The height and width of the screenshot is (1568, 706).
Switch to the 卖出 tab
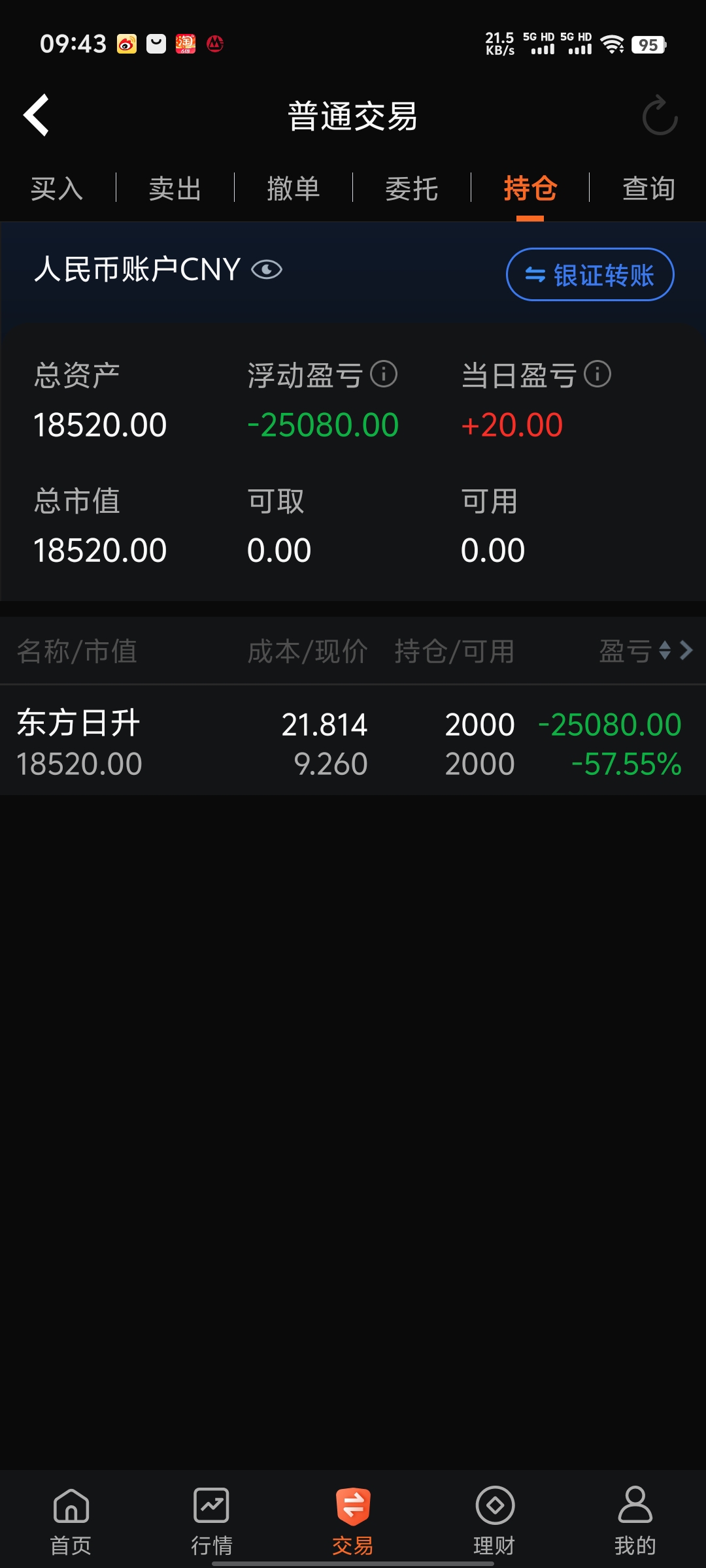pos(175,189)
